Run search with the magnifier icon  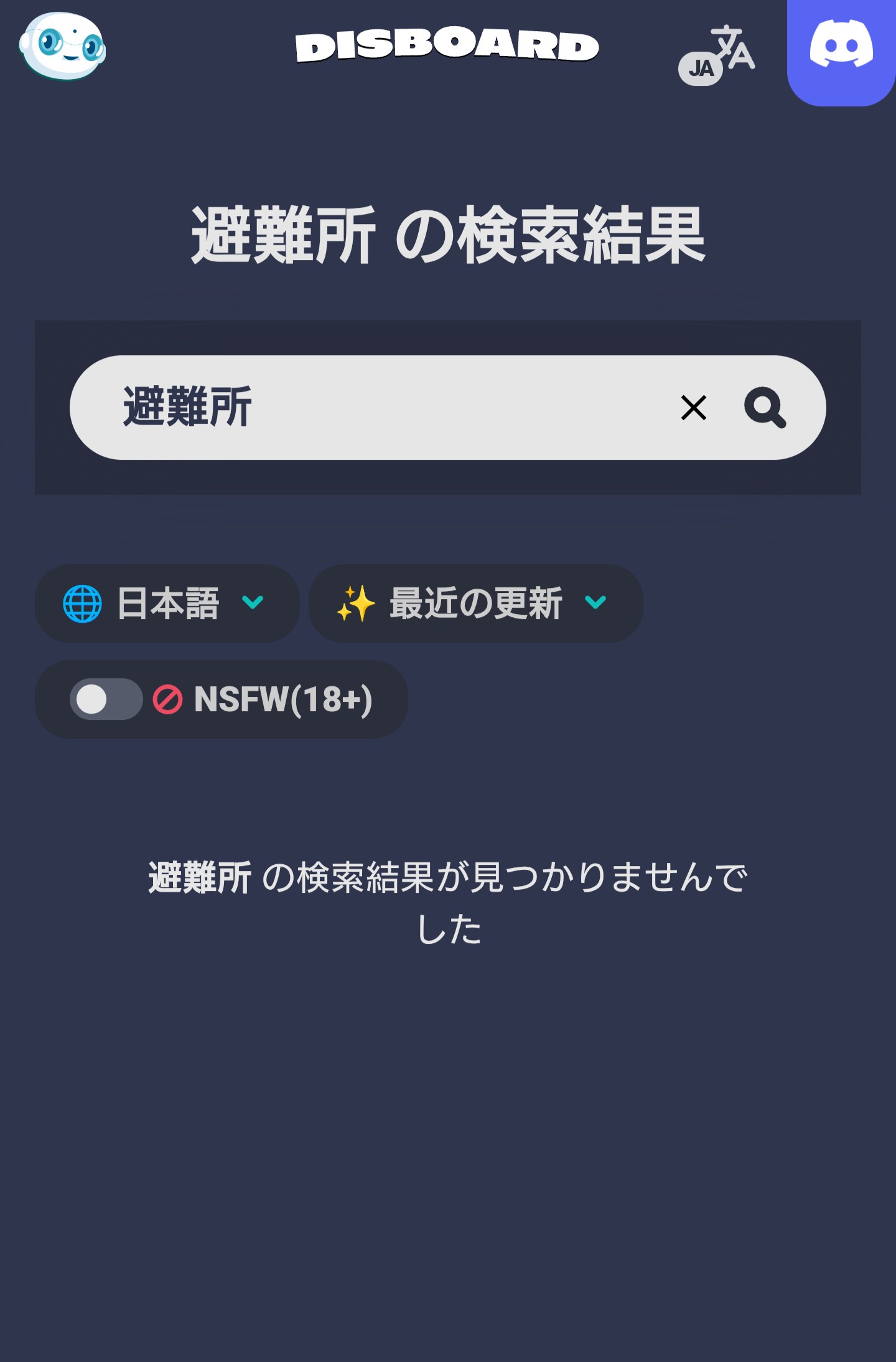point(765,408)
